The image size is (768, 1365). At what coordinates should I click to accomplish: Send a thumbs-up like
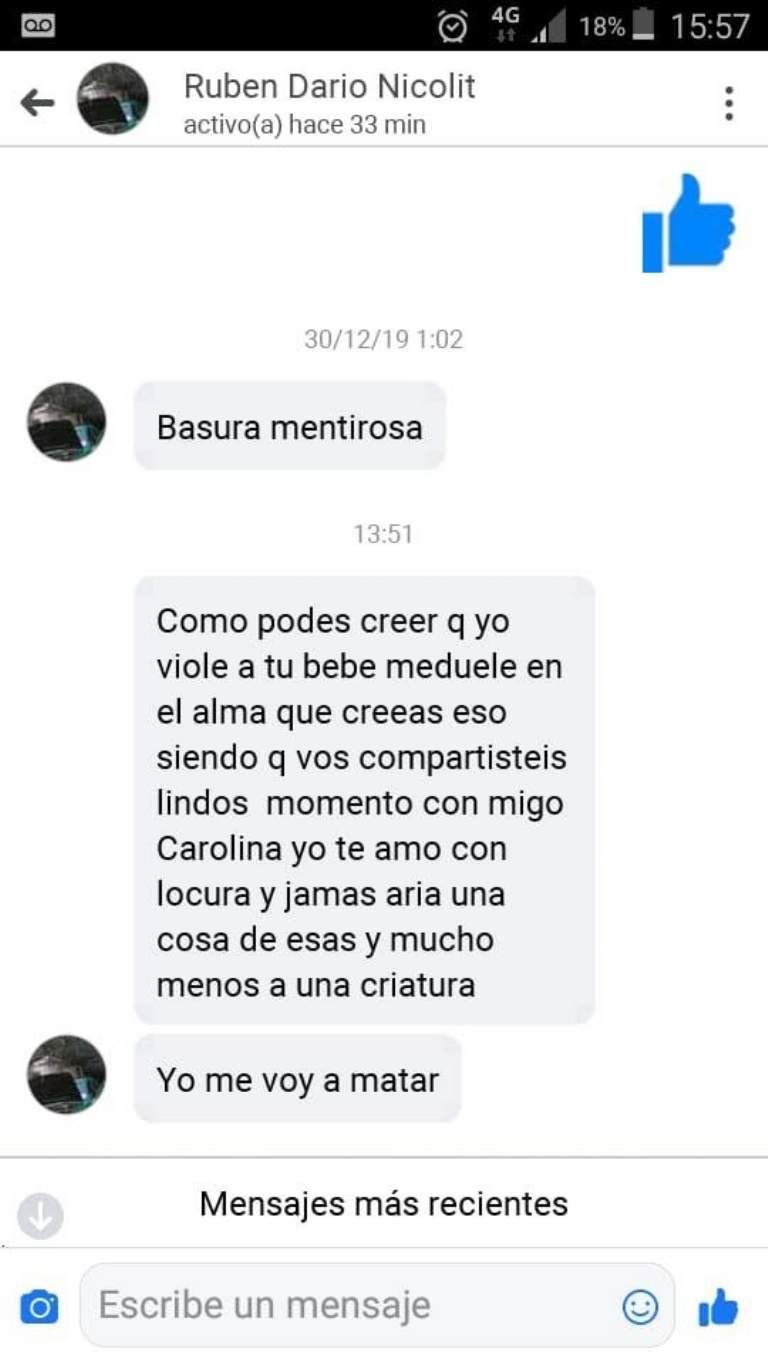point(718,1306)
